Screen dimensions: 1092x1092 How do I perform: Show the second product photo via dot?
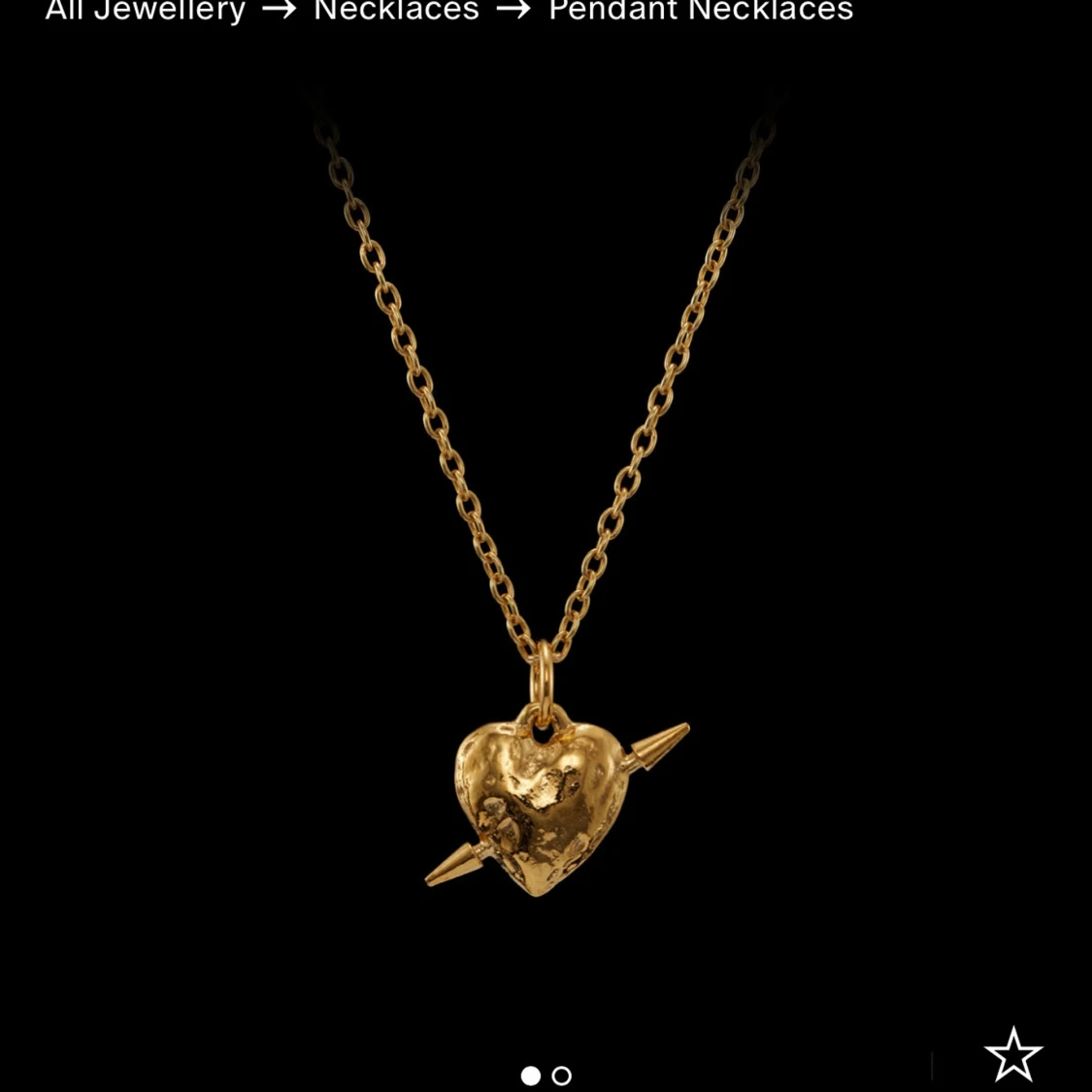click(x=562, y=1075)
